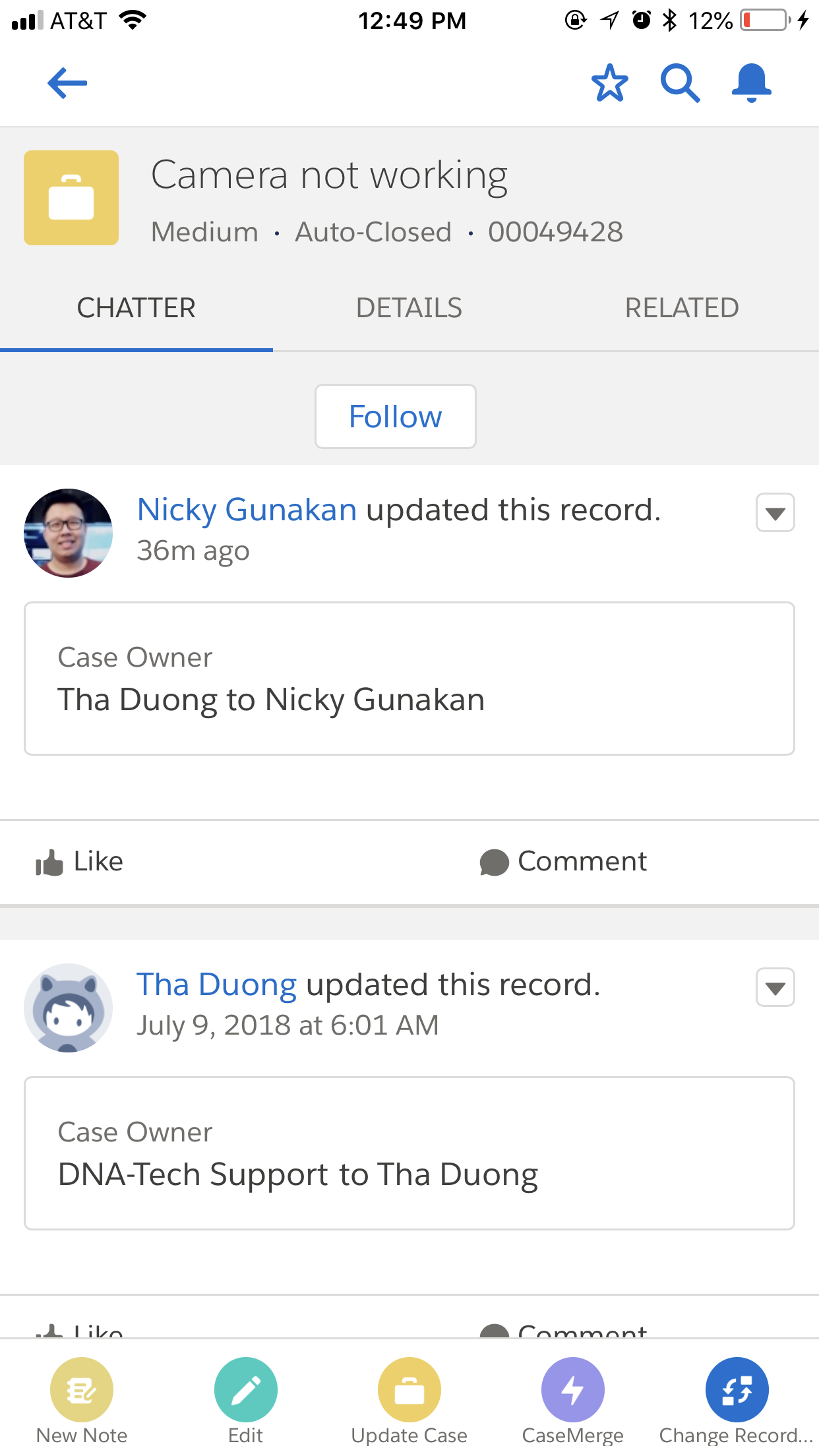Expand dropdown on Tha Duong's update
The image size is (819, 1456).
(x=775, y=987)
